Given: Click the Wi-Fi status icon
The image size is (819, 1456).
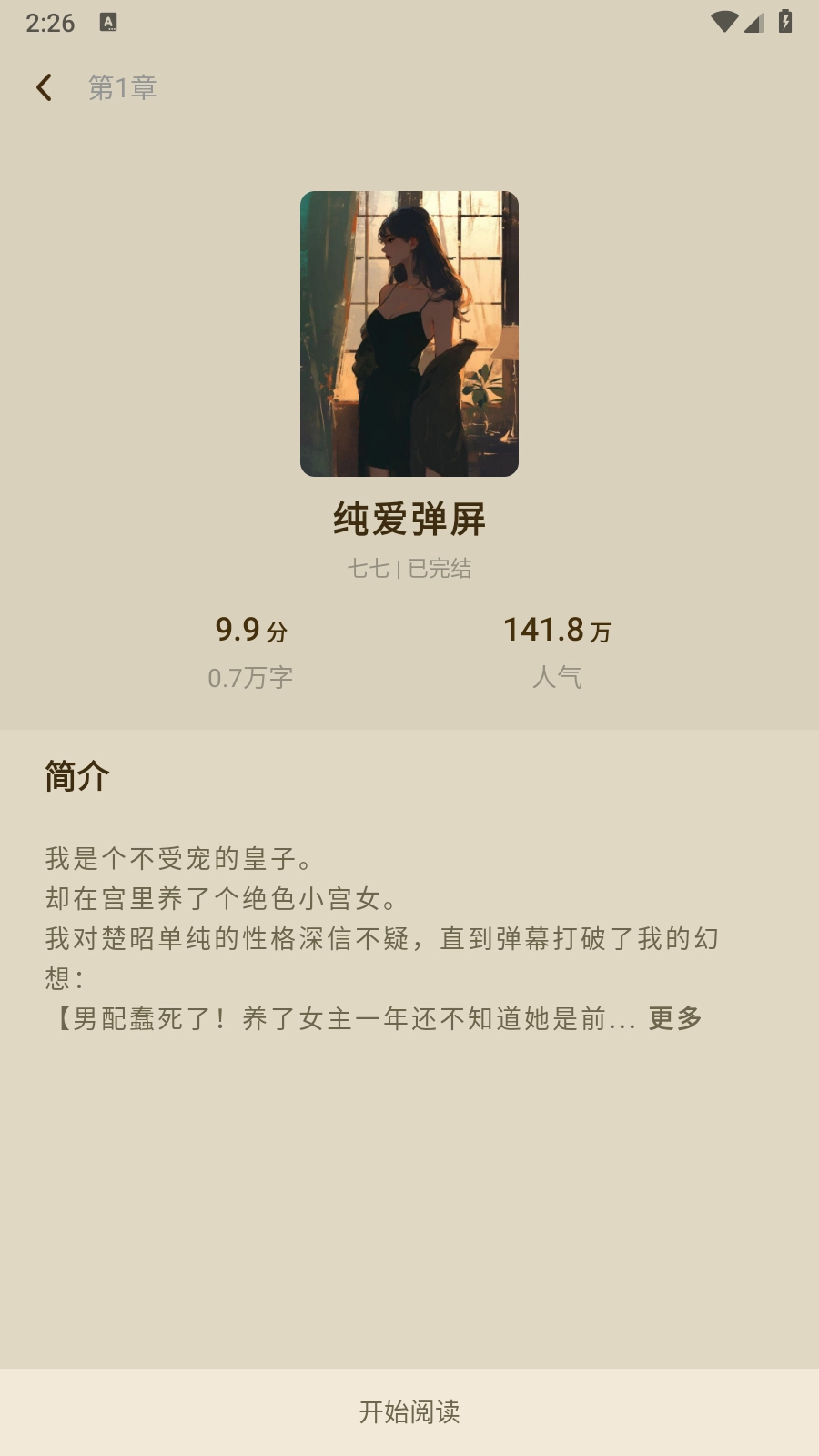Looking at the screenshot, I should [x=723, y=23].
